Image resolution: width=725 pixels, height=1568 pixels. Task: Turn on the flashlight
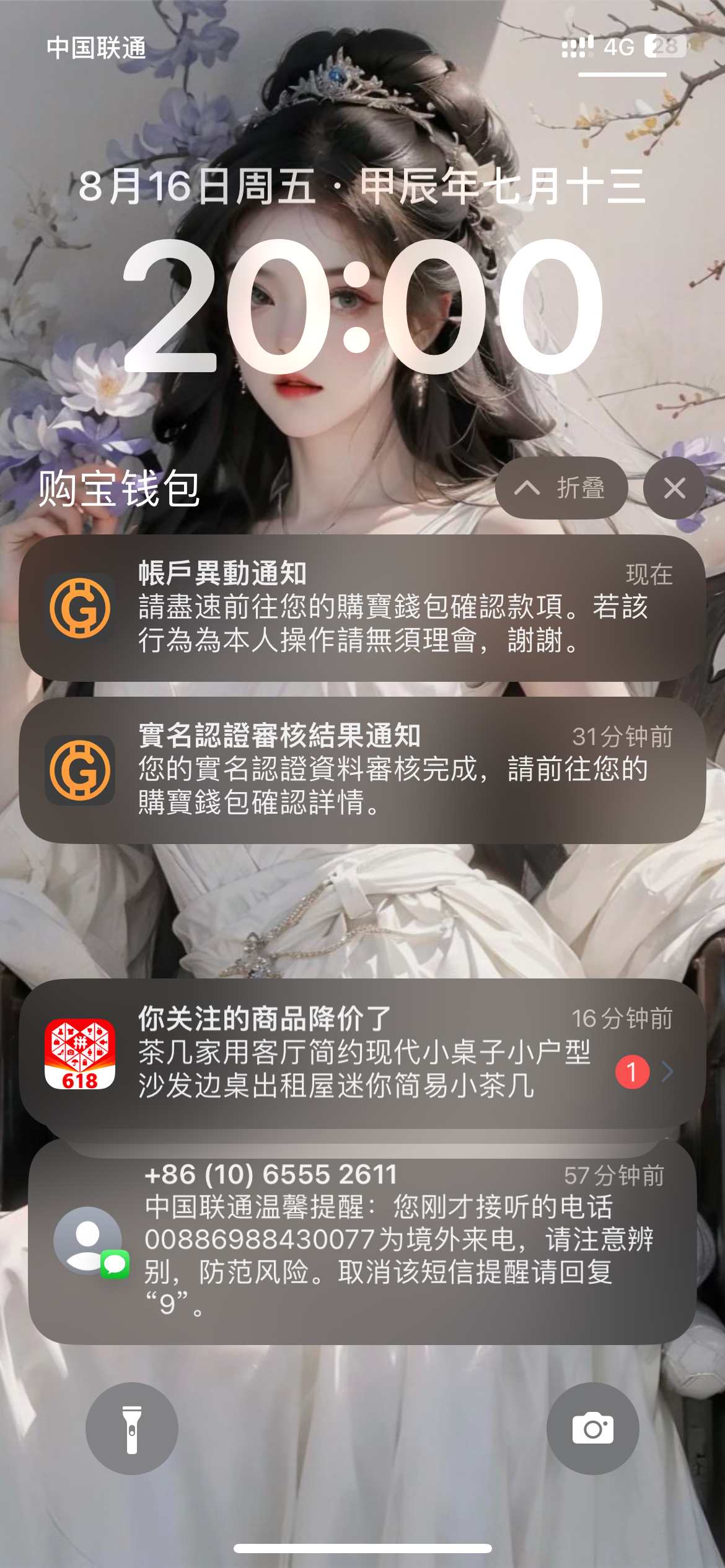coord(132,1429)
